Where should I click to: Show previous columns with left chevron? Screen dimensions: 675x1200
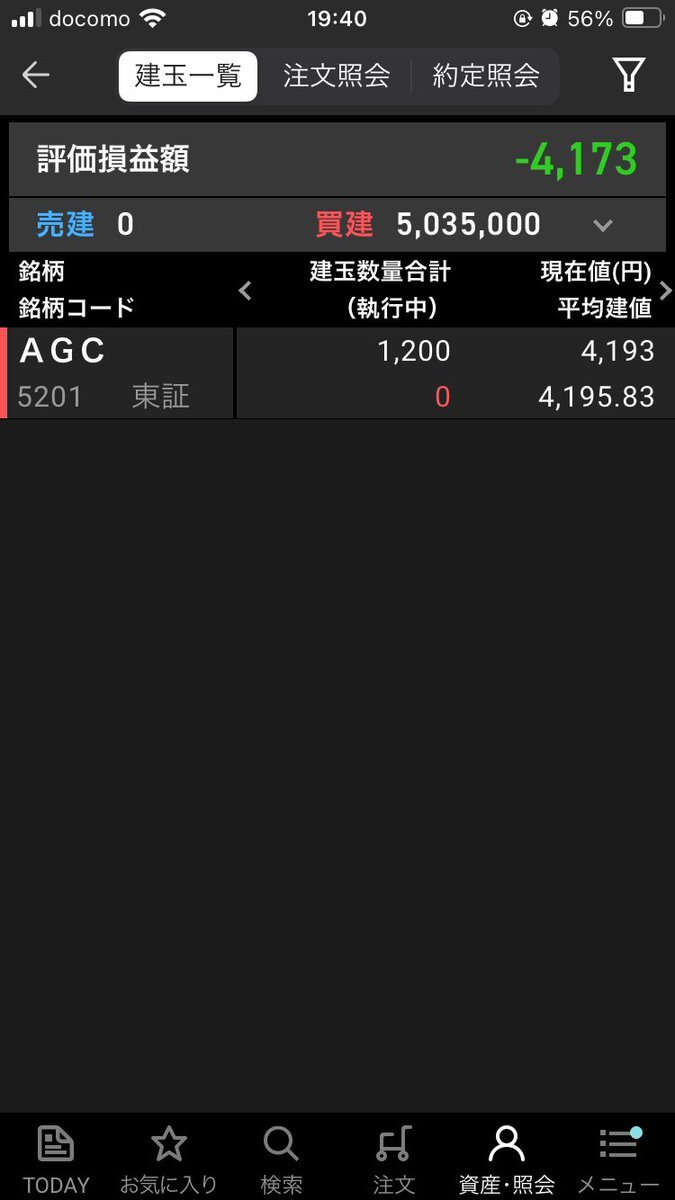[245, 291]
